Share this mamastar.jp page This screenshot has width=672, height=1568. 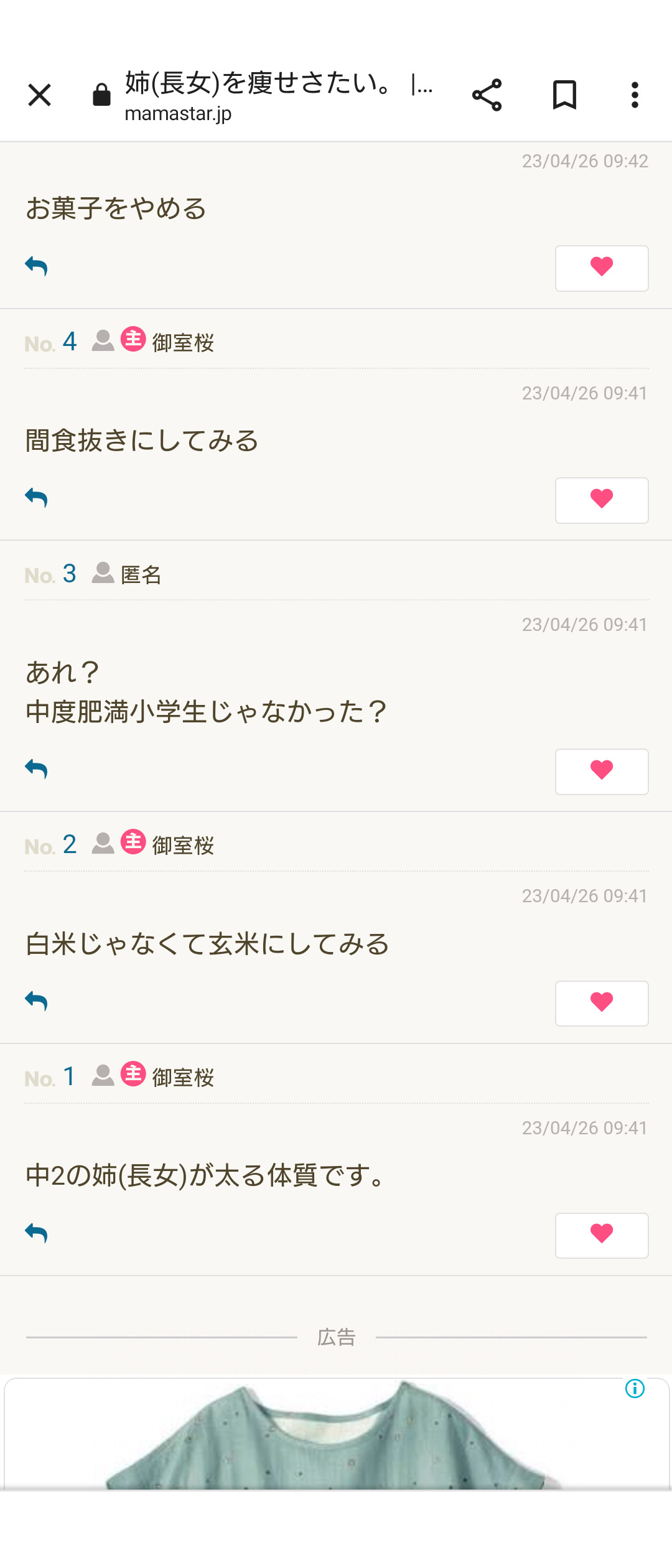click(x=487, y=95)
